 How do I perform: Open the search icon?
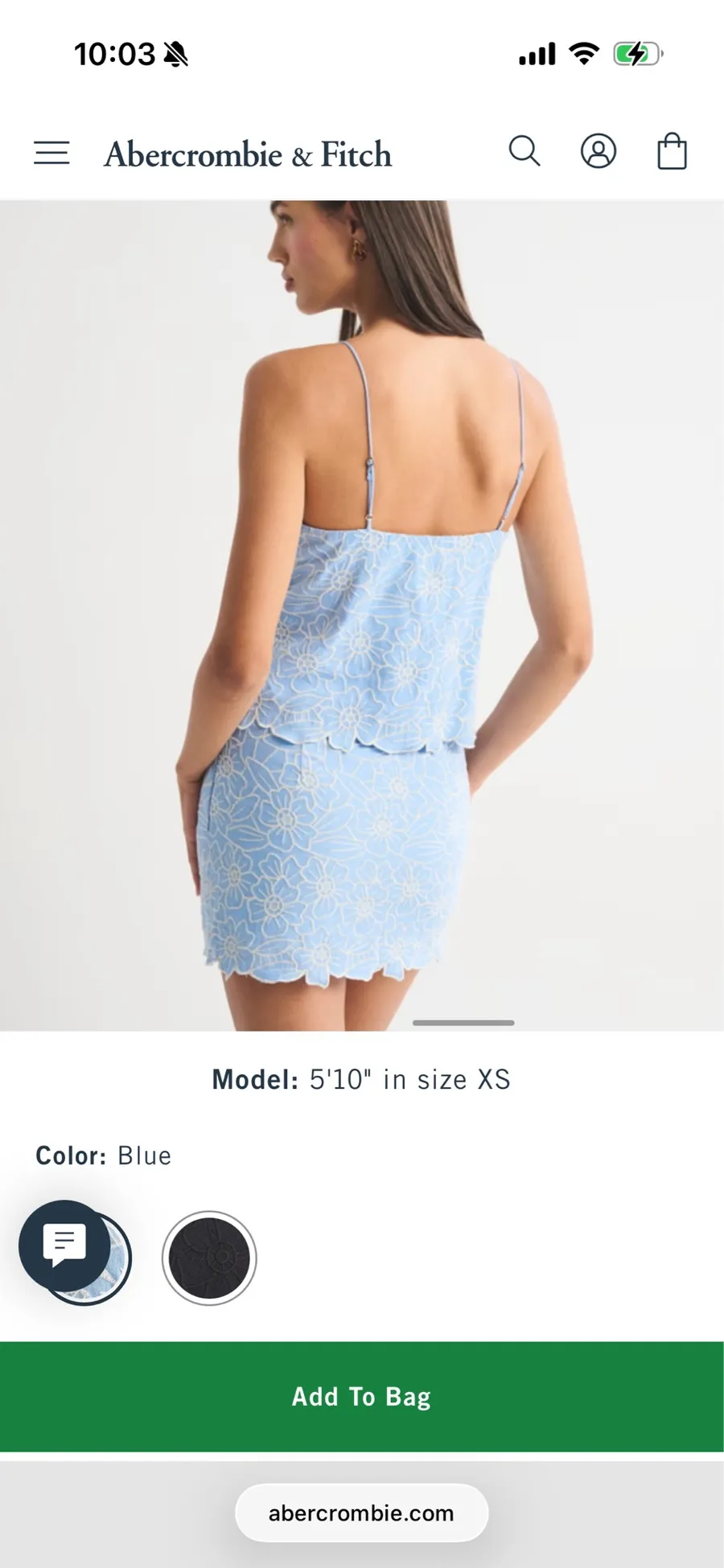point(524,151)
